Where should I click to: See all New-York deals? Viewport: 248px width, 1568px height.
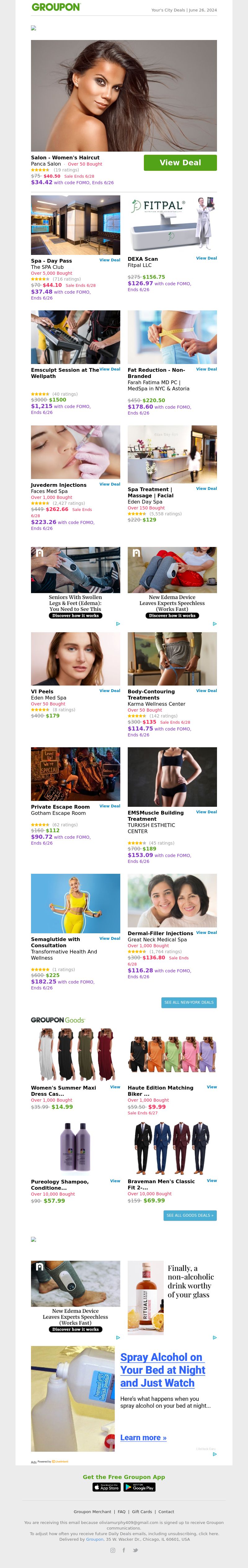[188, 1002]
